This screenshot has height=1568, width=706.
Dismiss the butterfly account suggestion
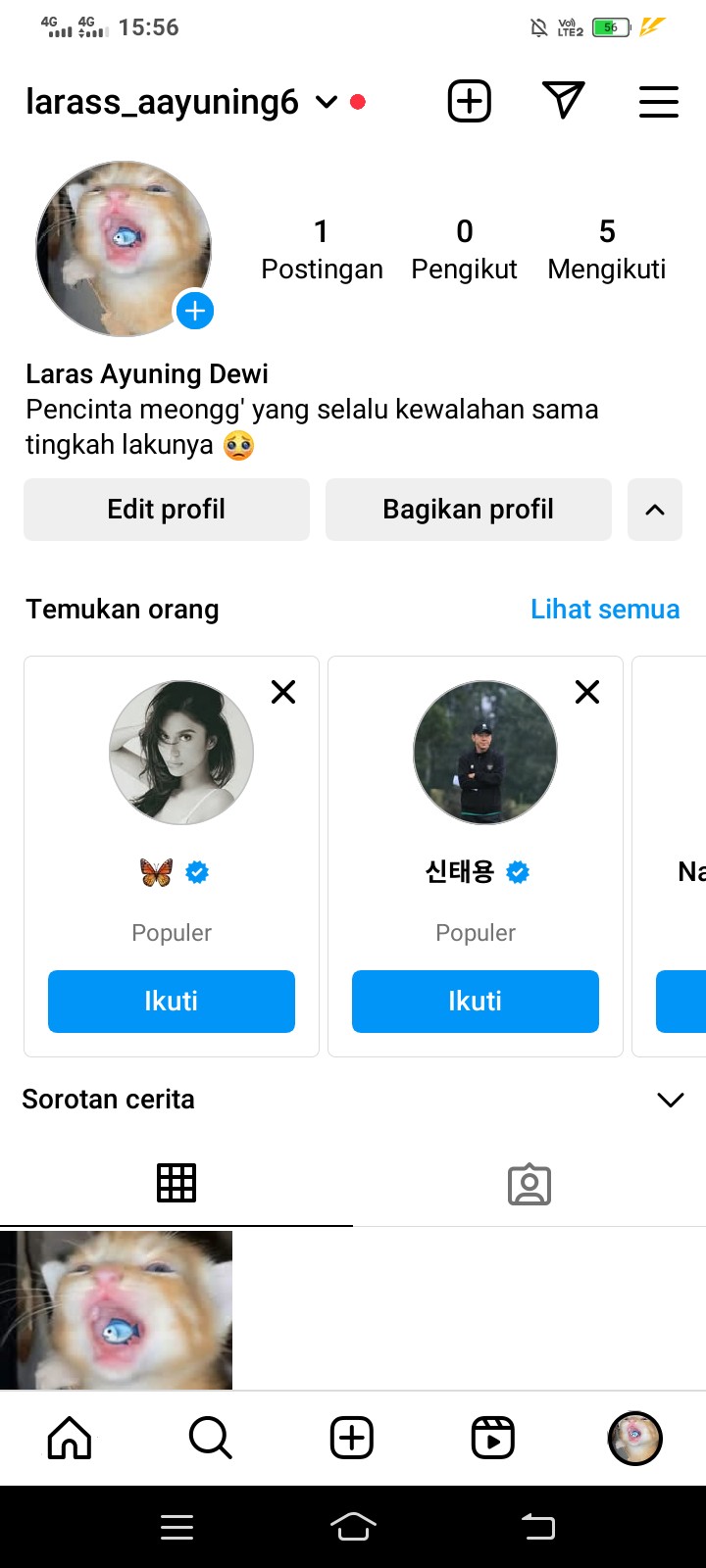(283, 692)
